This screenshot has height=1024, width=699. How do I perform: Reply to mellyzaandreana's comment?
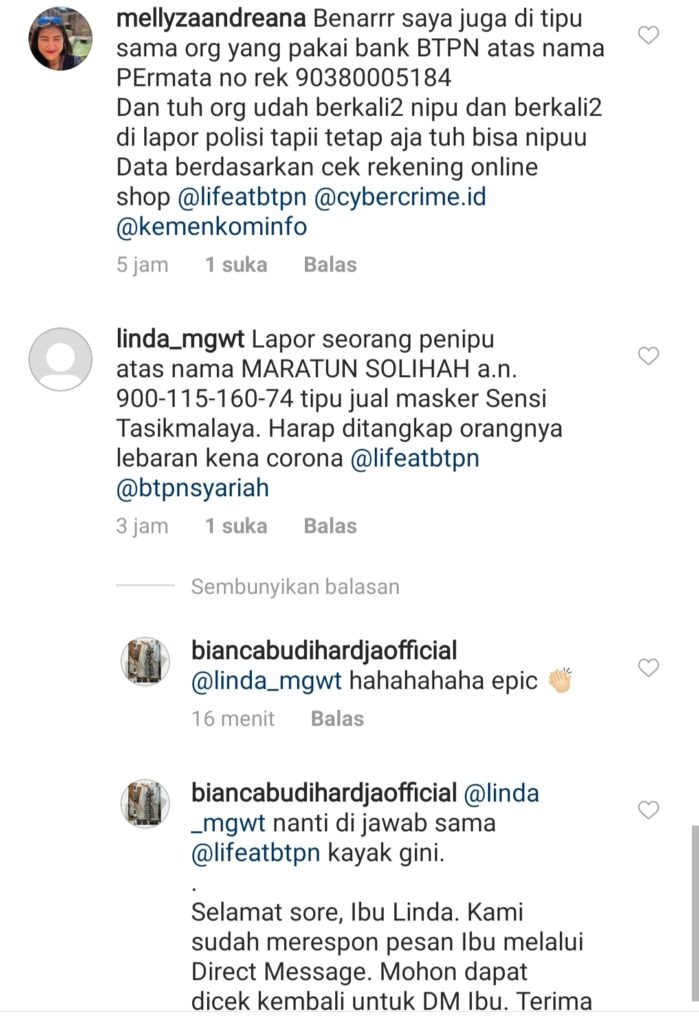click(x=330, y=265)
